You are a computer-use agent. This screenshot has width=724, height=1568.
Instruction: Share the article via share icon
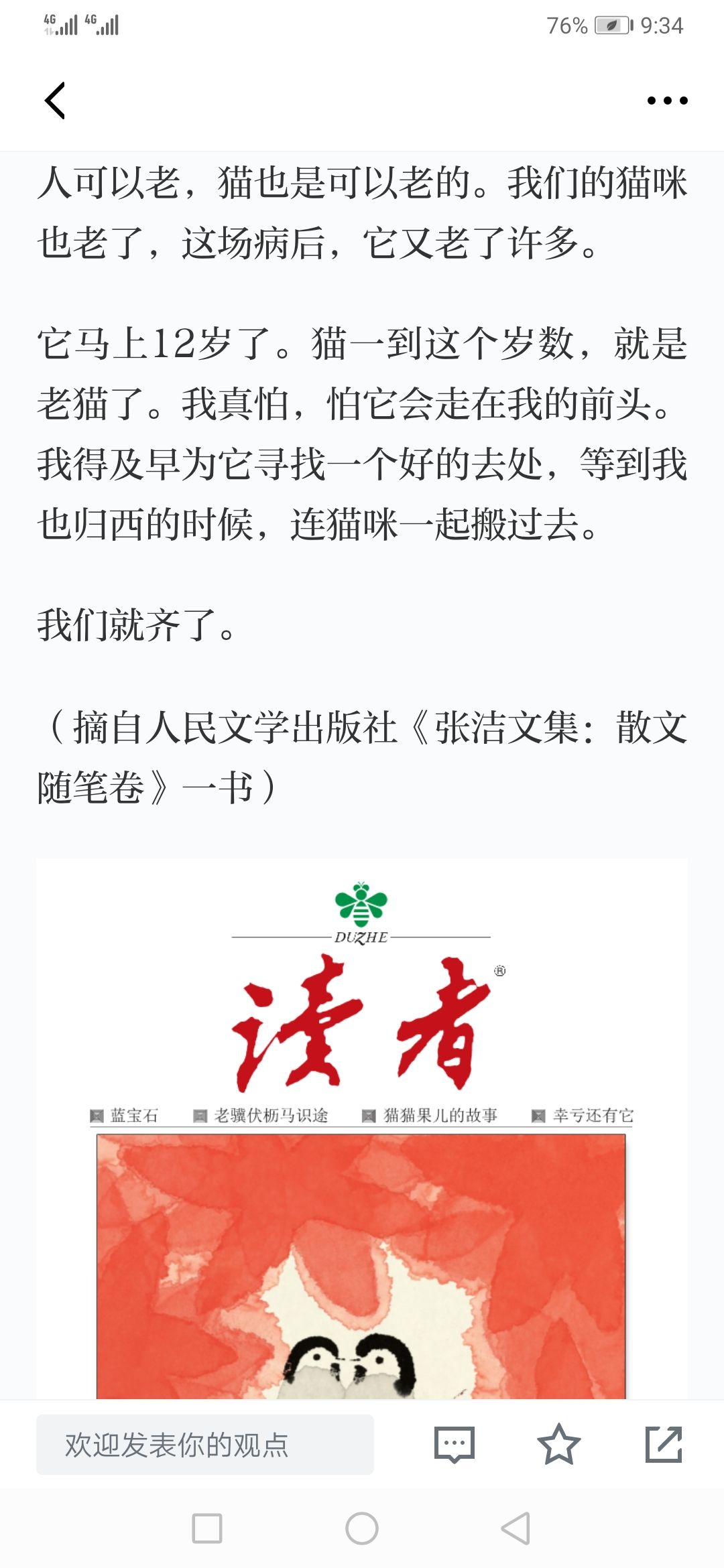pos(664,1444)
